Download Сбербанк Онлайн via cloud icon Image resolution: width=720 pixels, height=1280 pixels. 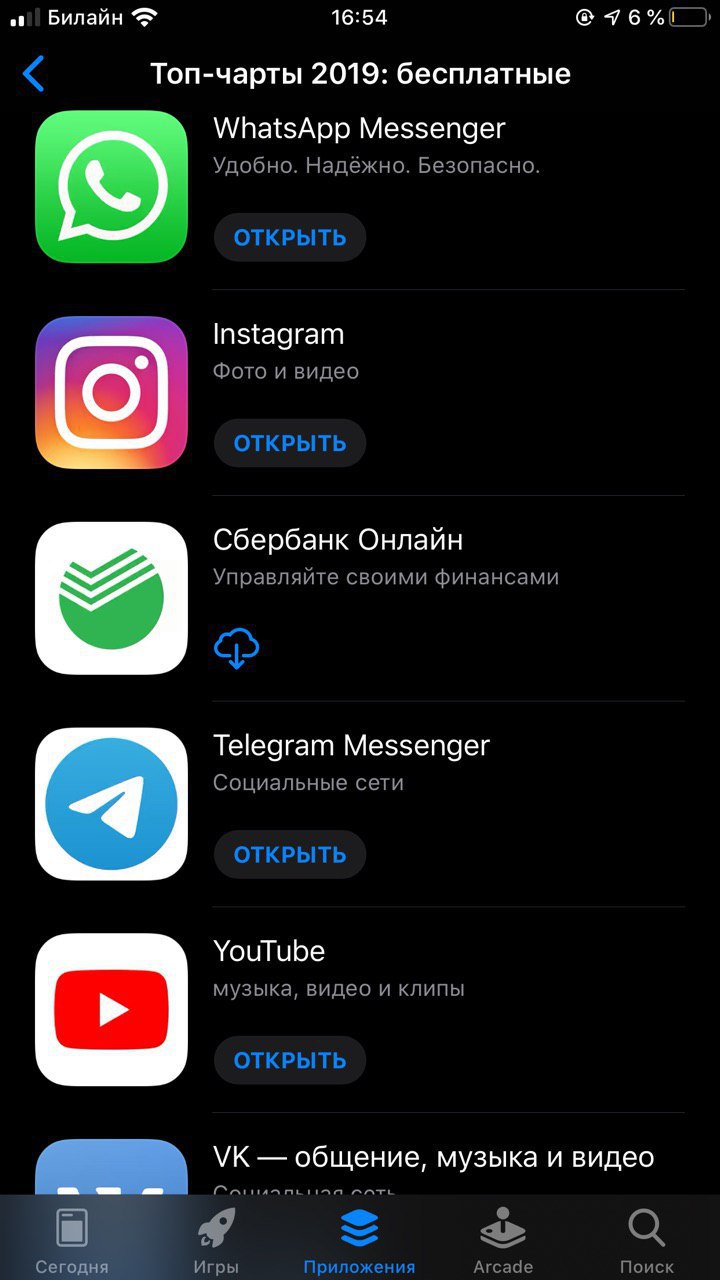click(237, 649)
